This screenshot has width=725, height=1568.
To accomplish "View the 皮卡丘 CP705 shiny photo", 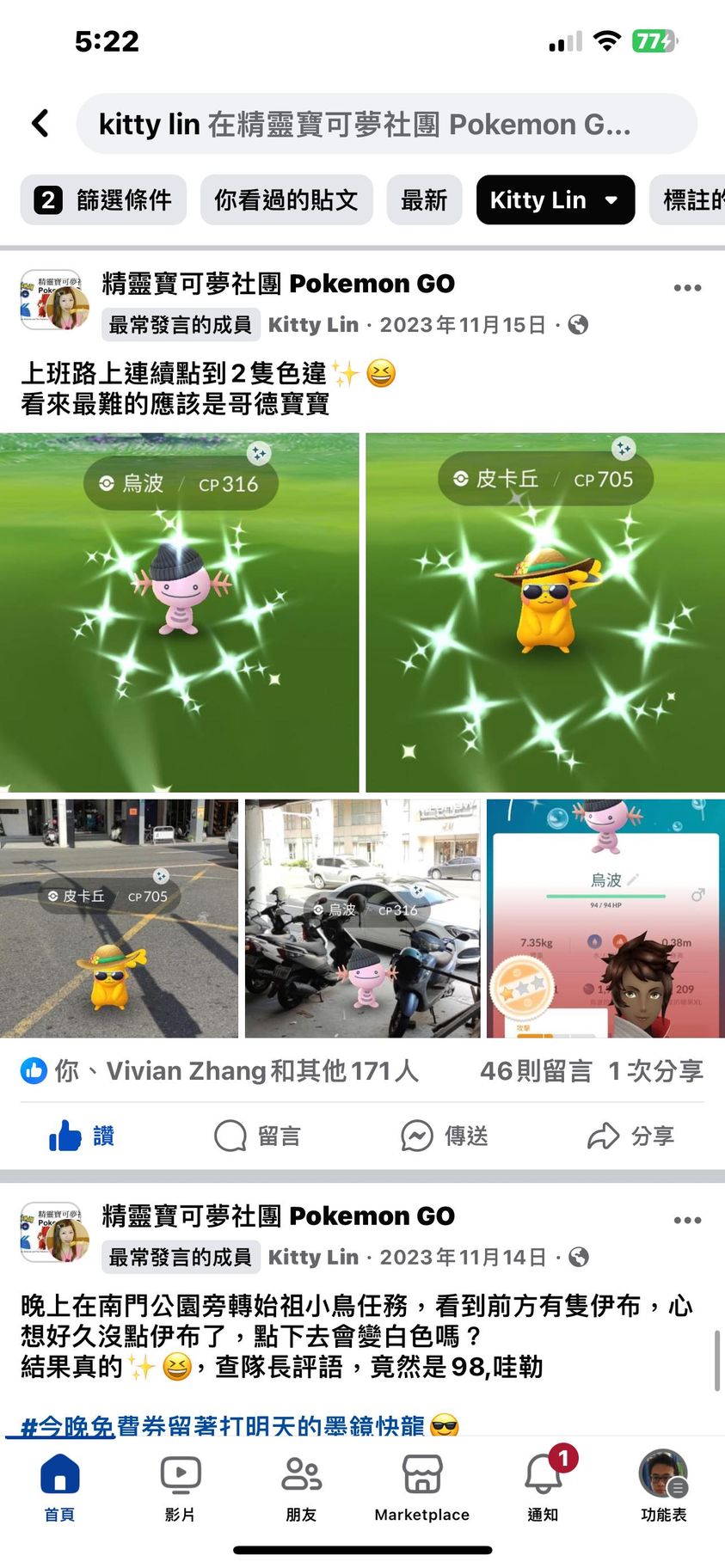I will pos(545,612).
